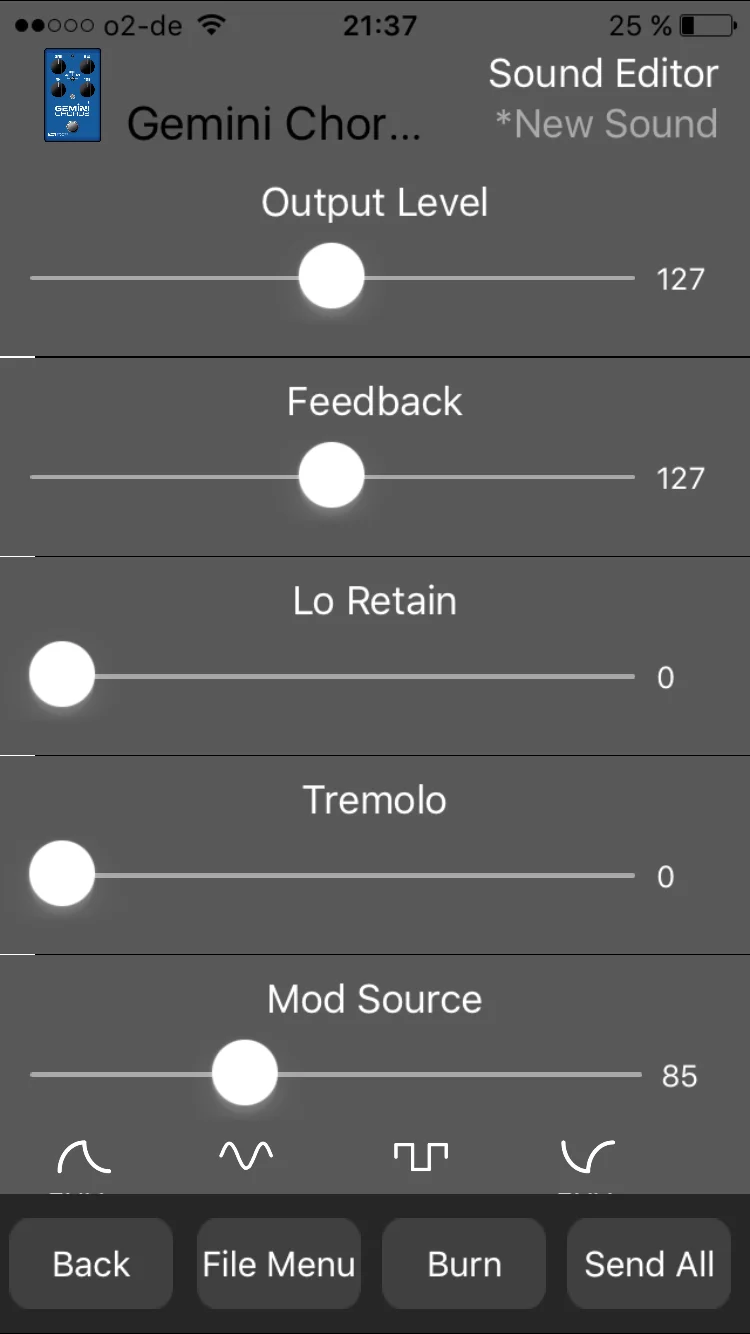The width and height of the screenshot is (750, 1334).
Task: Tap the Feedback slider knob
Action: (331, 476)
